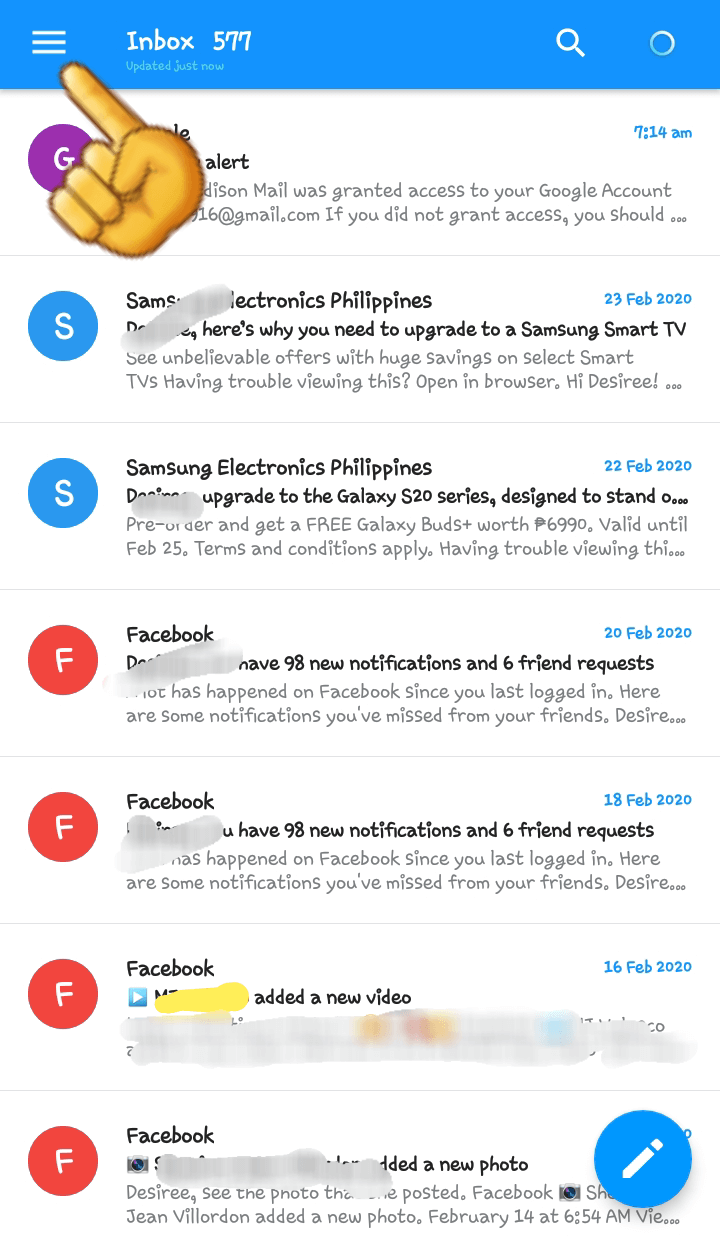The height and width of the screenshot is (1236, 720).
Task: Open the hamburger drawer menu
Action: [48, 42]
